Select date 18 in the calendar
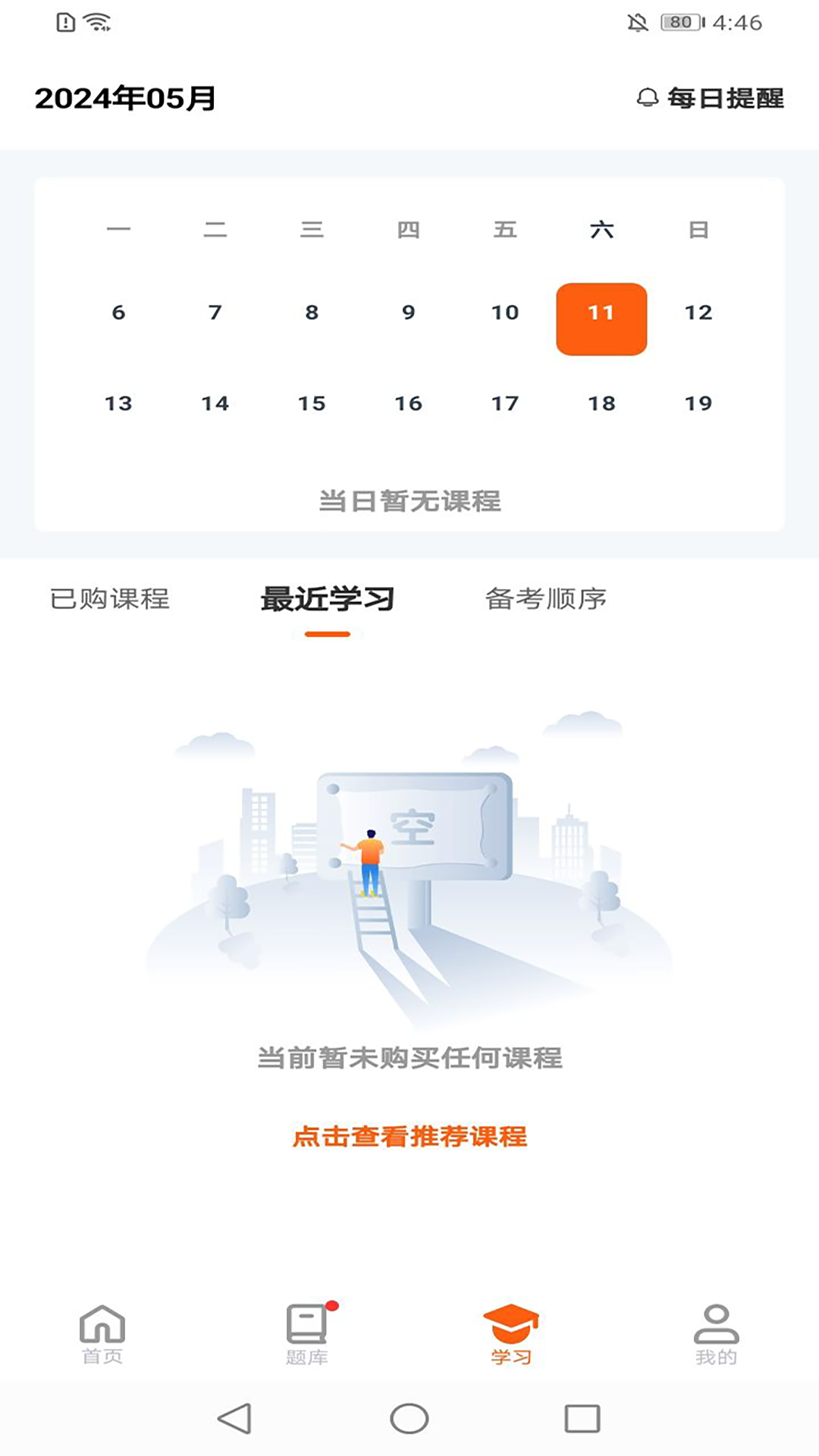The image size is (819, 1456). click(x=601, y=403)
